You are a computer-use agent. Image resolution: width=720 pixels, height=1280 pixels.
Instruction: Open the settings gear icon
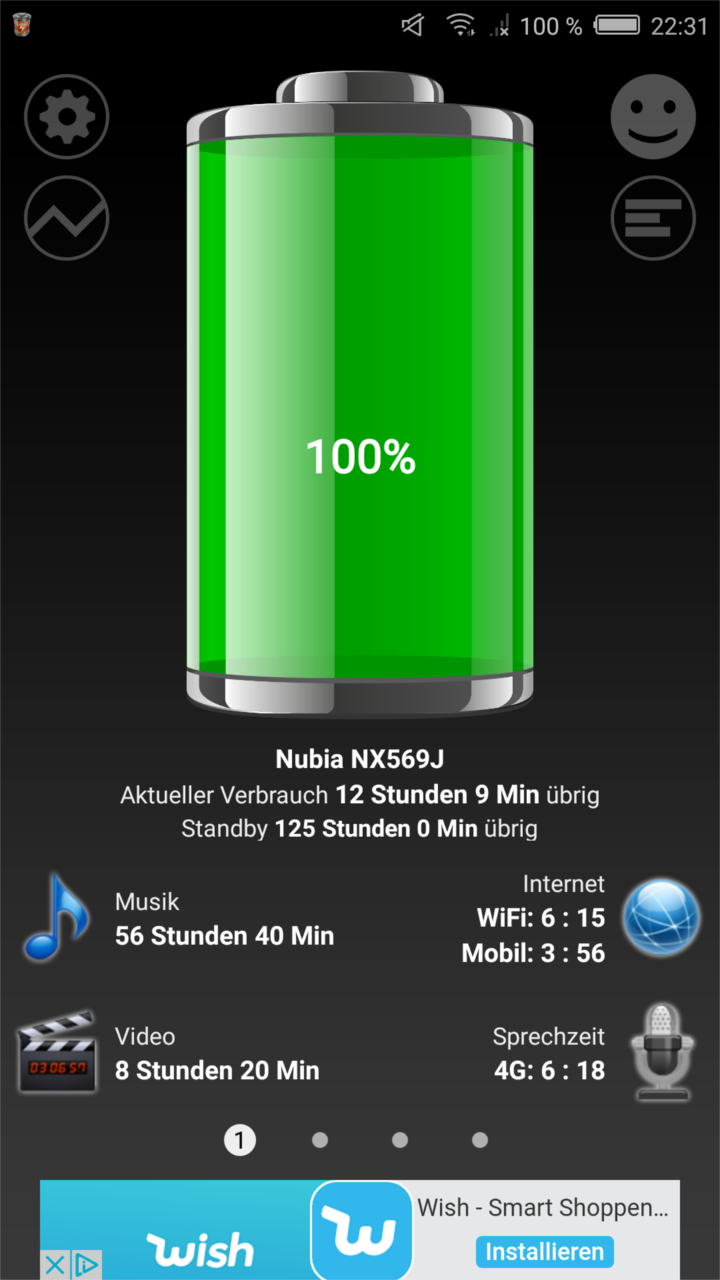[66, 117]
